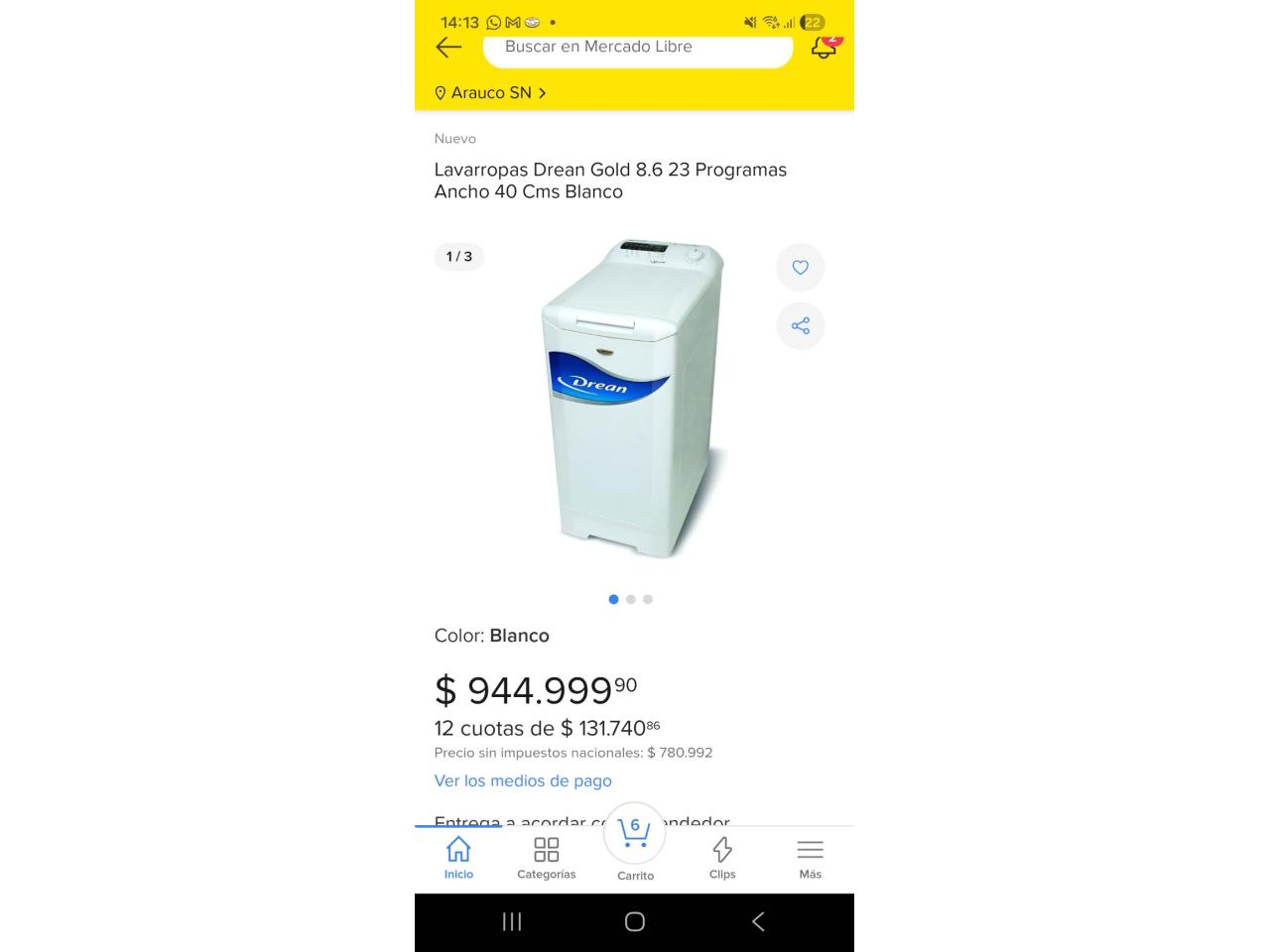Image resolution: width=1270 pixels, height=952 pixels.
Task: Go back using the top arrow
Action: pyautogui.click(x=448, y=47)
